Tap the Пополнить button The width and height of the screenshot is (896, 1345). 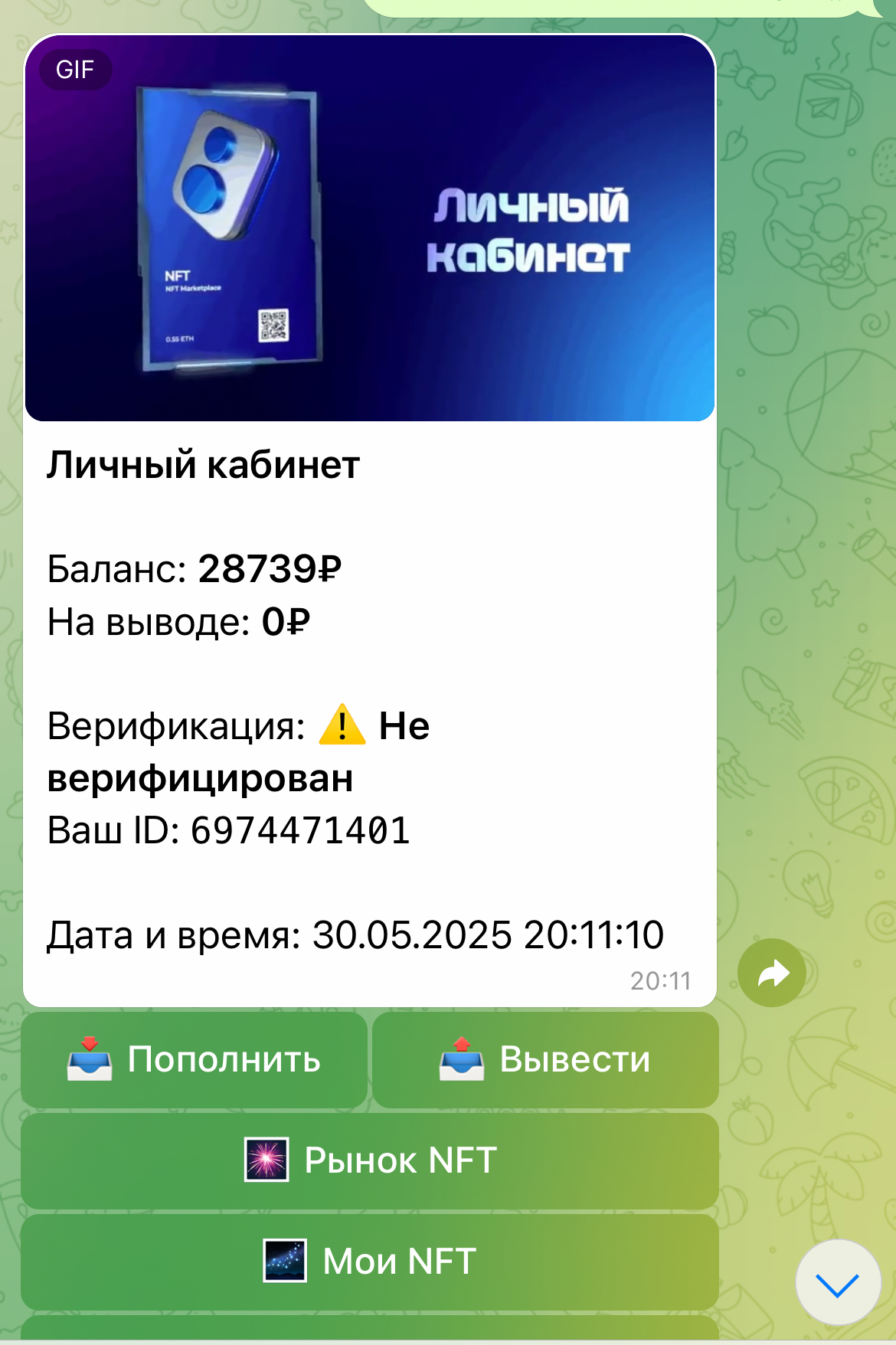pos(194,1059)
